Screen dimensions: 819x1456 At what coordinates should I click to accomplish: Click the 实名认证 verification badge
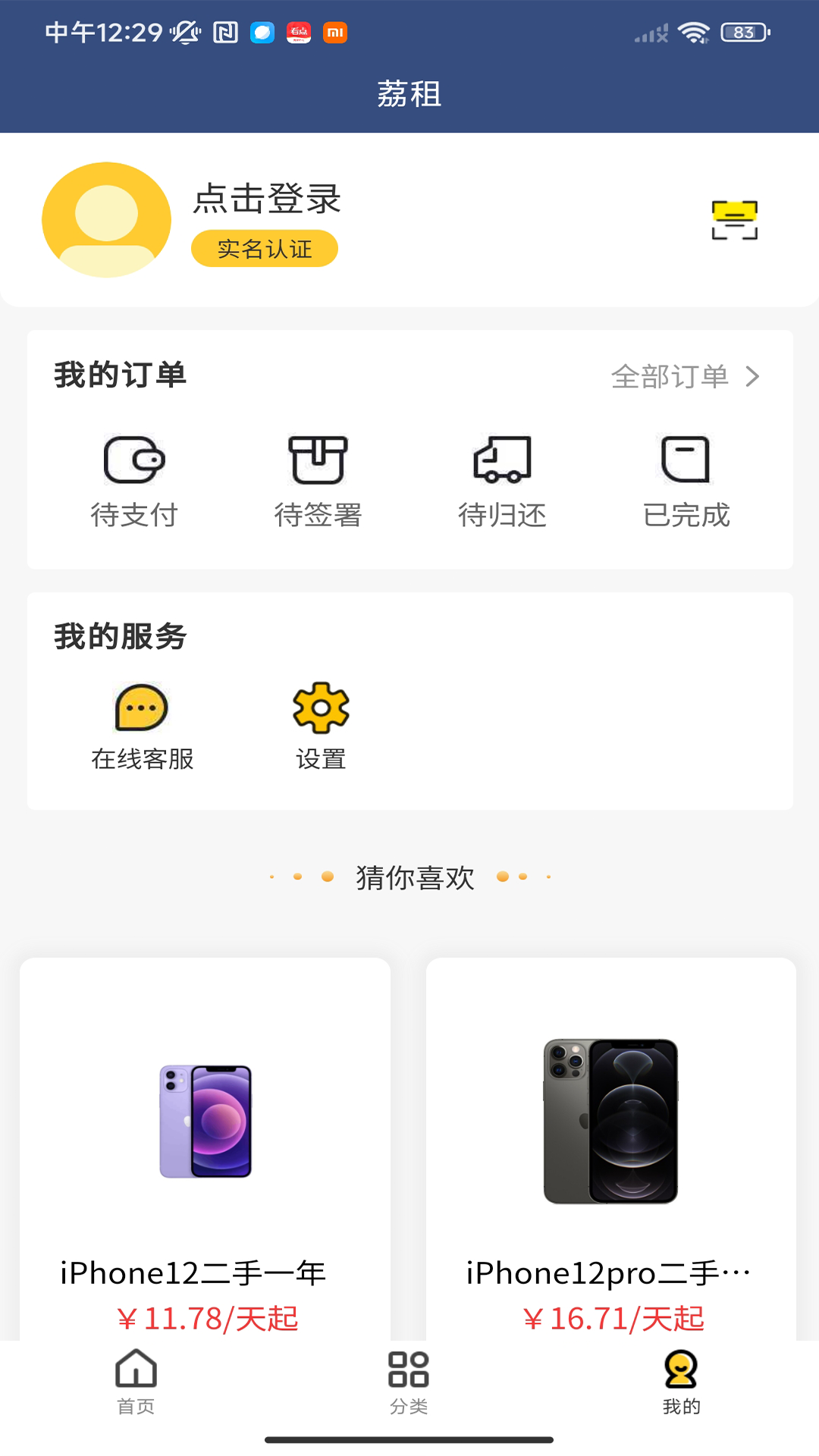pos(264,248)
